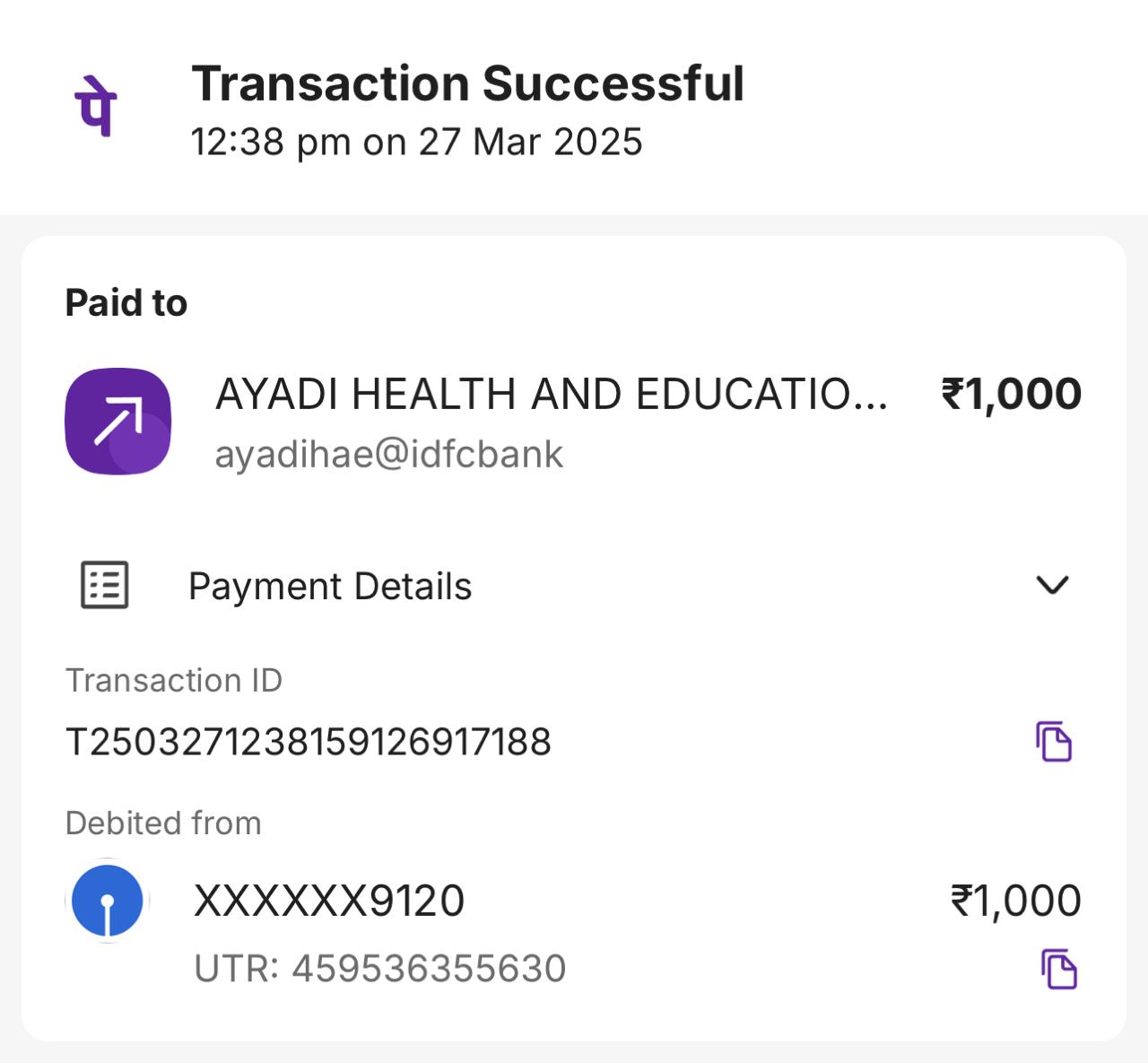Collapse the Payment Details section
Image resolution: width=1148 pixels, height=1063 pixels.
click(1052, 586)
